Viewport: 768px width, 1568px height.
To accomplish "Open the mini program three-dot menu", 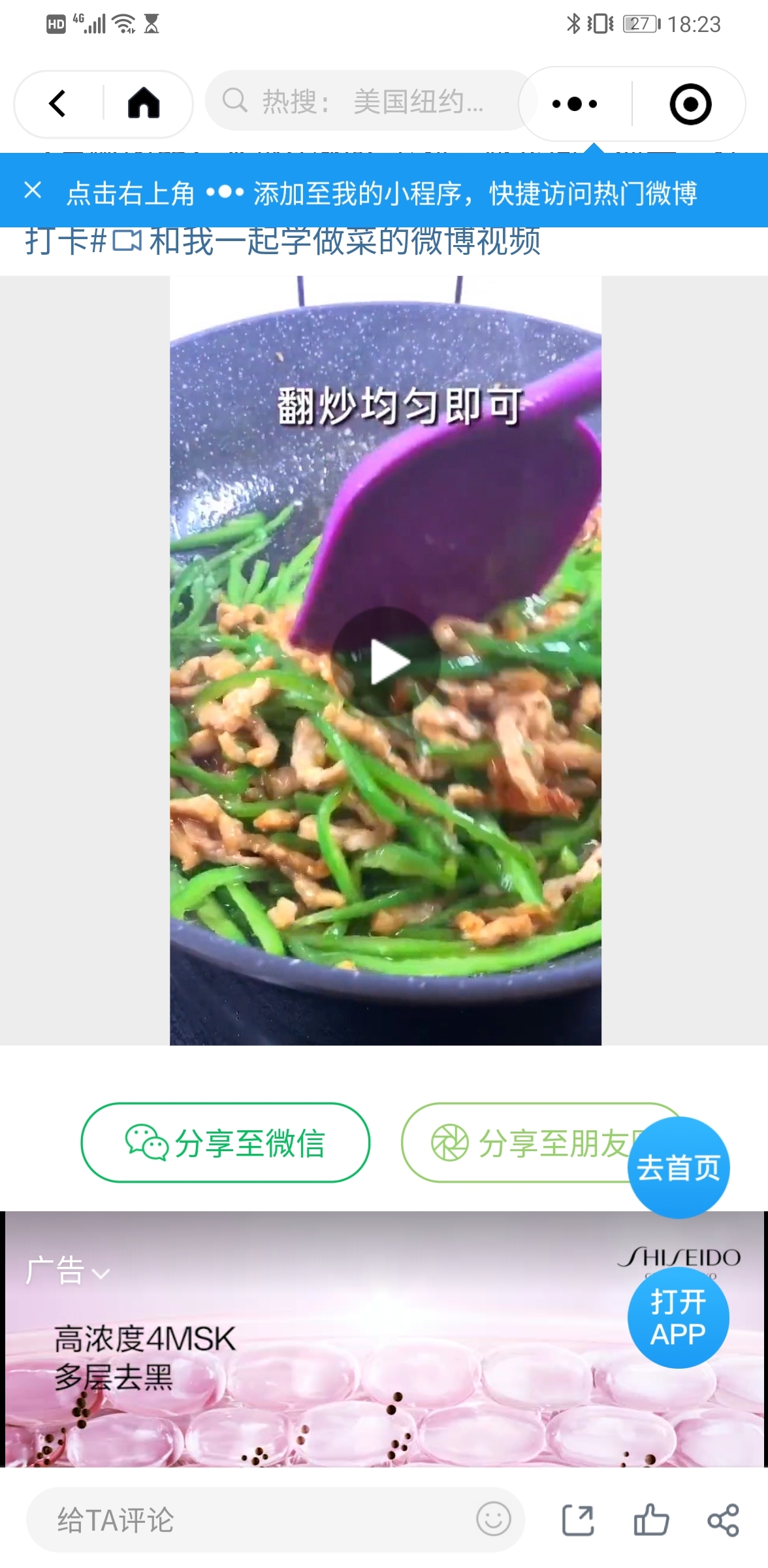I will [575, 104].
